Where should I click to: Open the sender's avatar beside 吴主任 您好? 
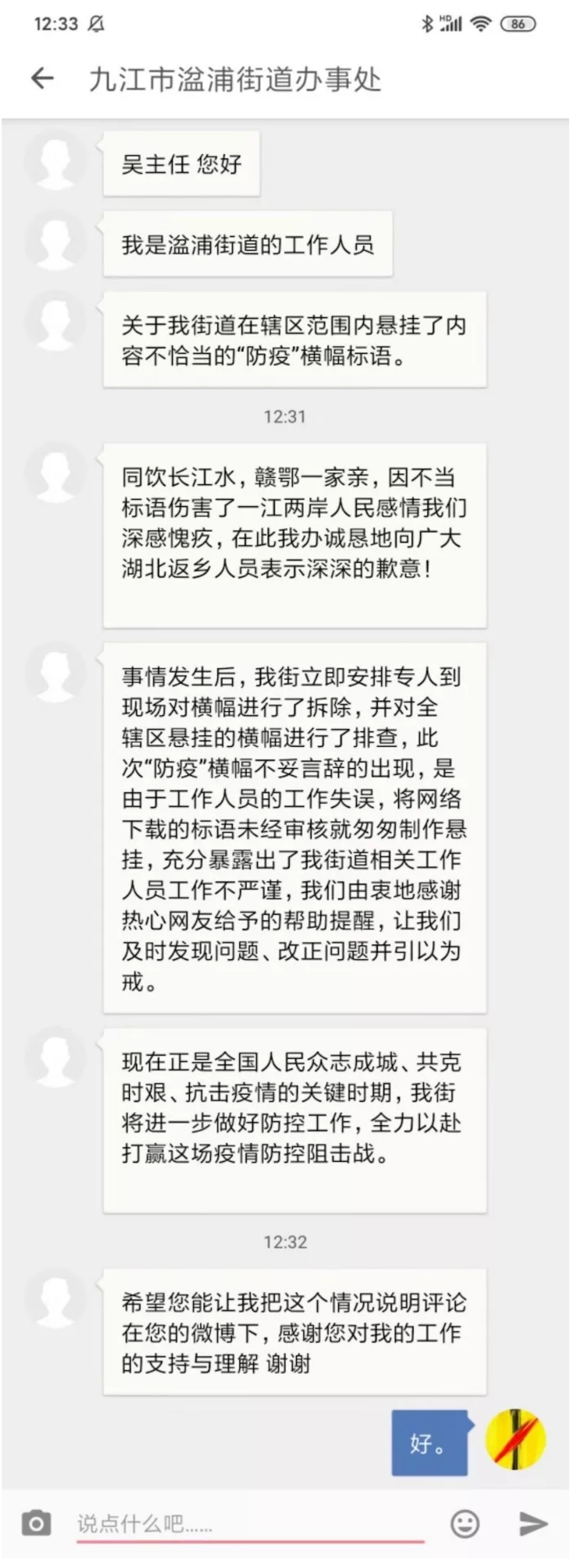click(55, 162)
